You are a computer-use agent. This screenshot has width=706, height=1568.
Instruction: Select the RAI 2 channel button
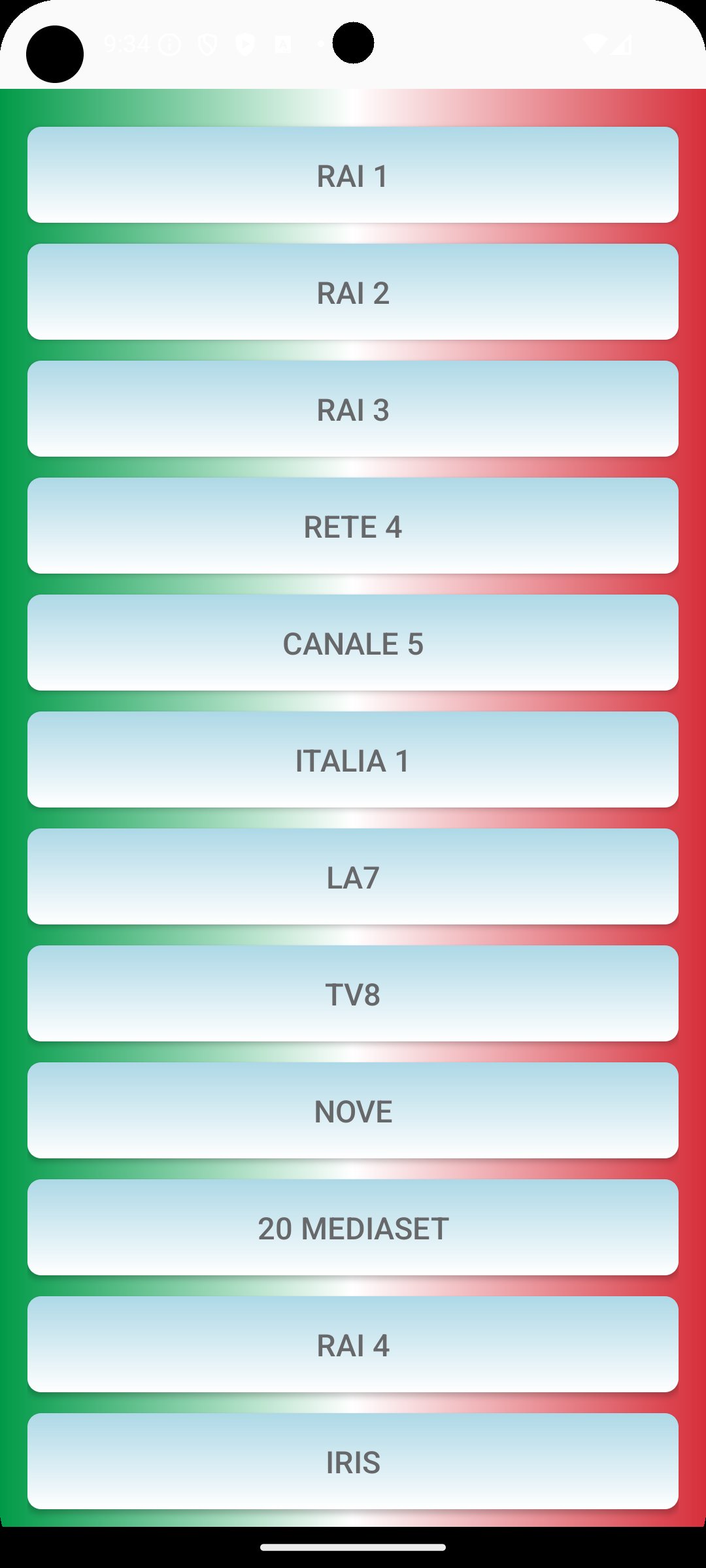(x=353, y=292)
